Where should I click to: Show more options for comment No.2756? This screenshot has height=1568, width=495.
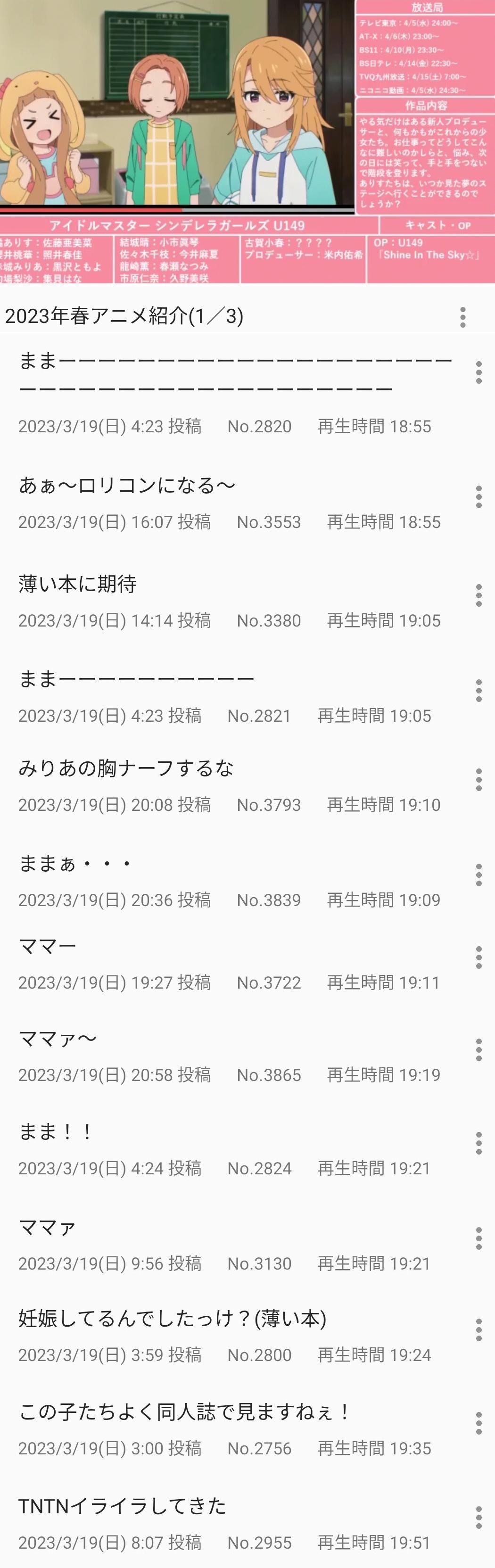[x=478, y=1423]
